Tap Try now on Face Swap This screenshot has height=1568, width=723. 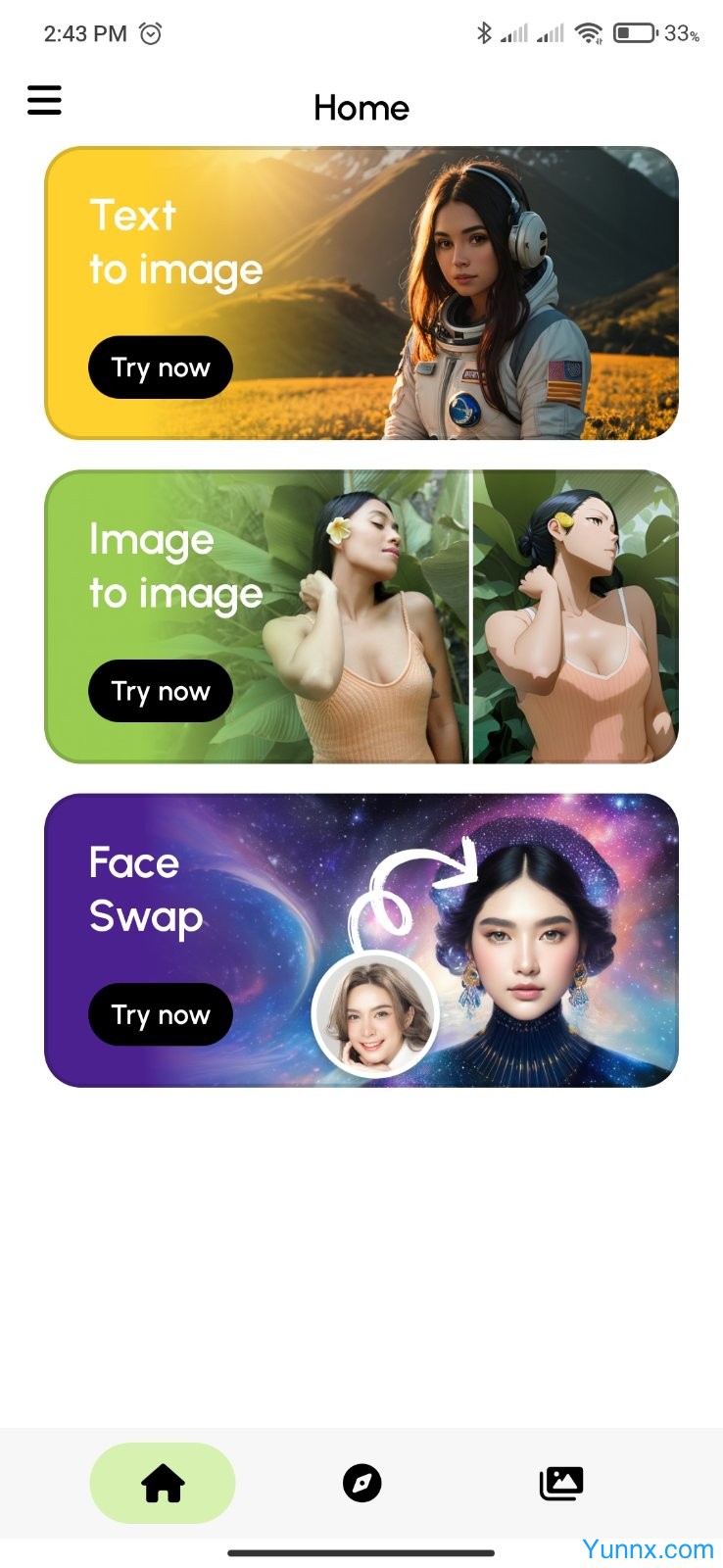161,1015
